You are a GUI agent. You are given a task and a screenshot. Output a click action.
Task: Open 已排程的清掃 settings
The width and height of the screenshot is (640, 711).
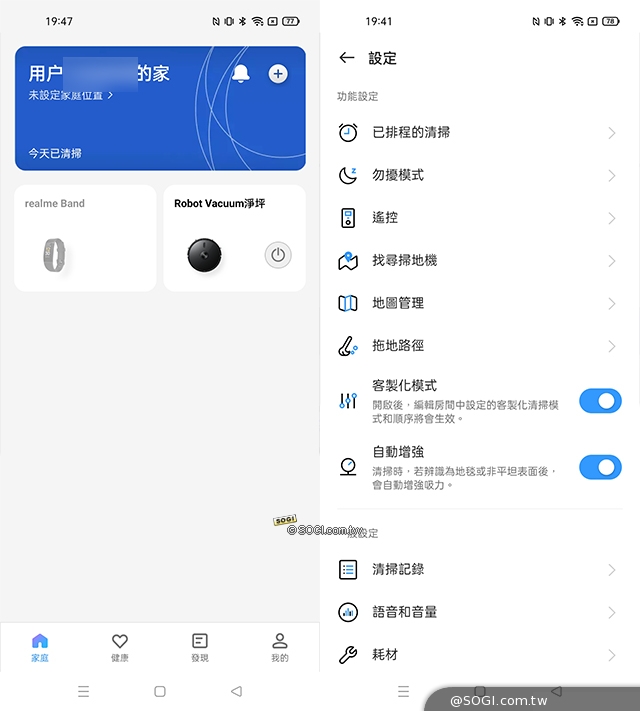coord(478,132)
